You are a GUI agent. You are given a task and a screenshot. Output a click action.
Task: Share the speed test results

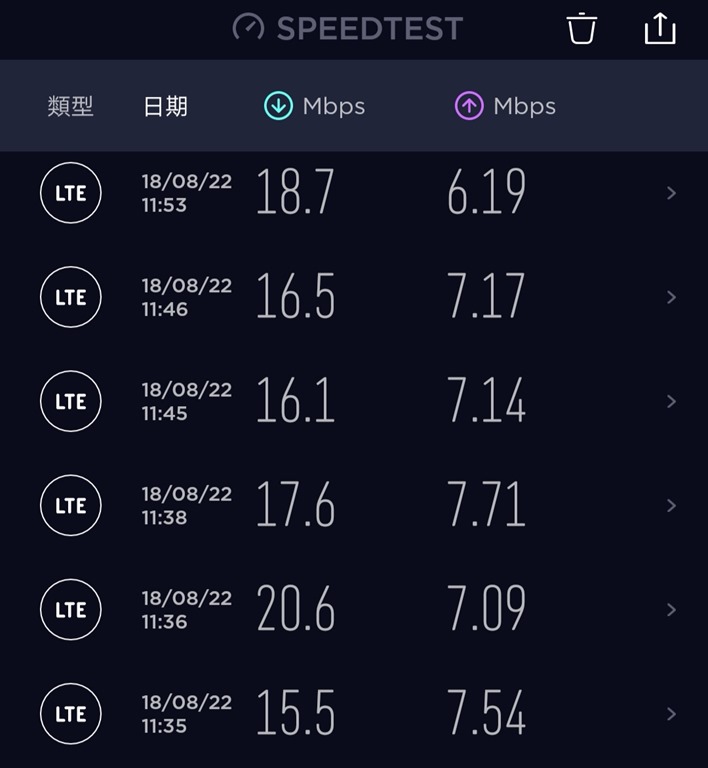[660, 29]
